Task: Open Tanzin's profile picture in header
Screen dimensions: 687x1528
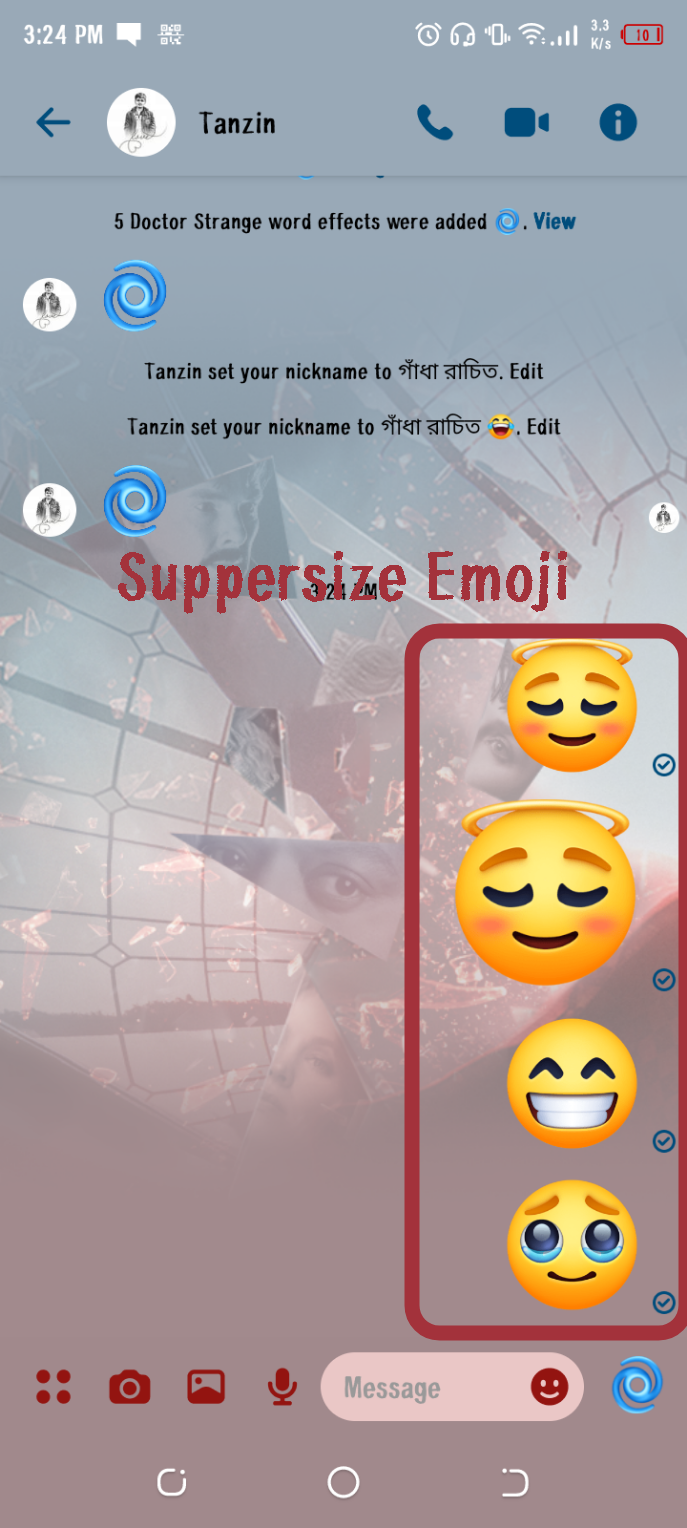Action: (x=141, y=123)
